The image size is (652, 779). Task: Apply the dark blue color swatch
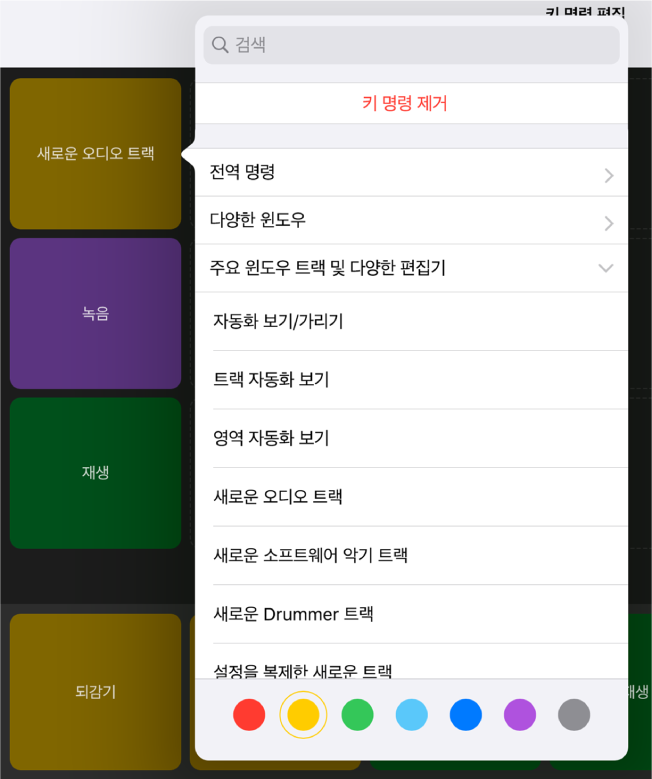click(466, 715)
